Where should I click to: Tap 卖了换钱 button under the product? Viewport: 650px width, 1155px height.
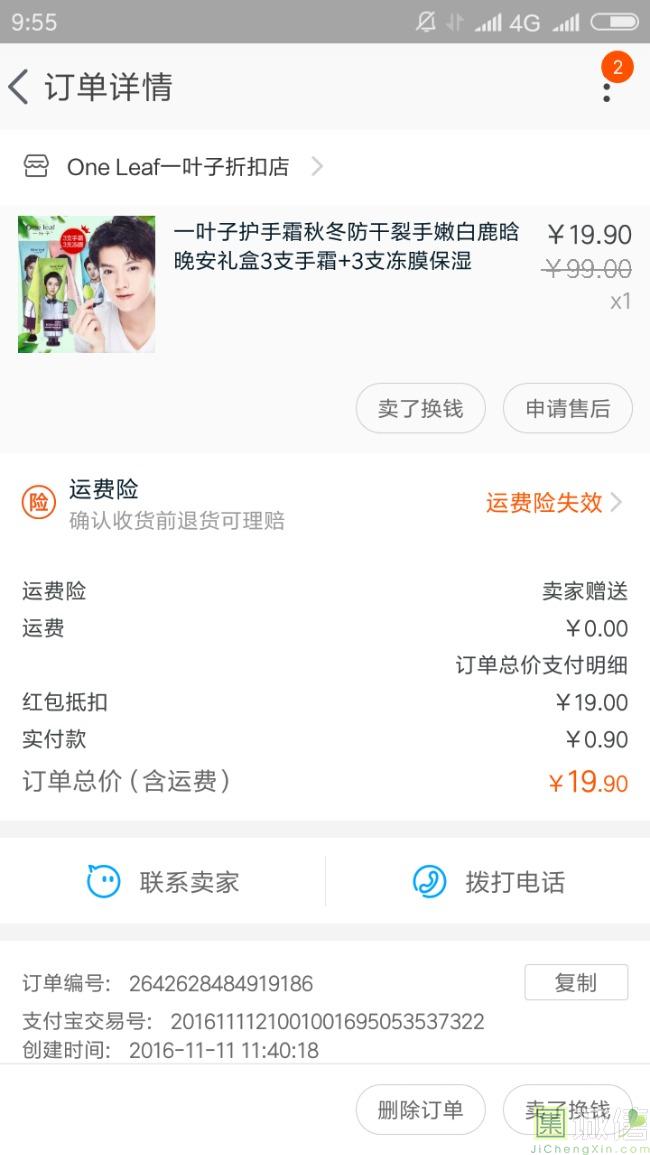420,408
